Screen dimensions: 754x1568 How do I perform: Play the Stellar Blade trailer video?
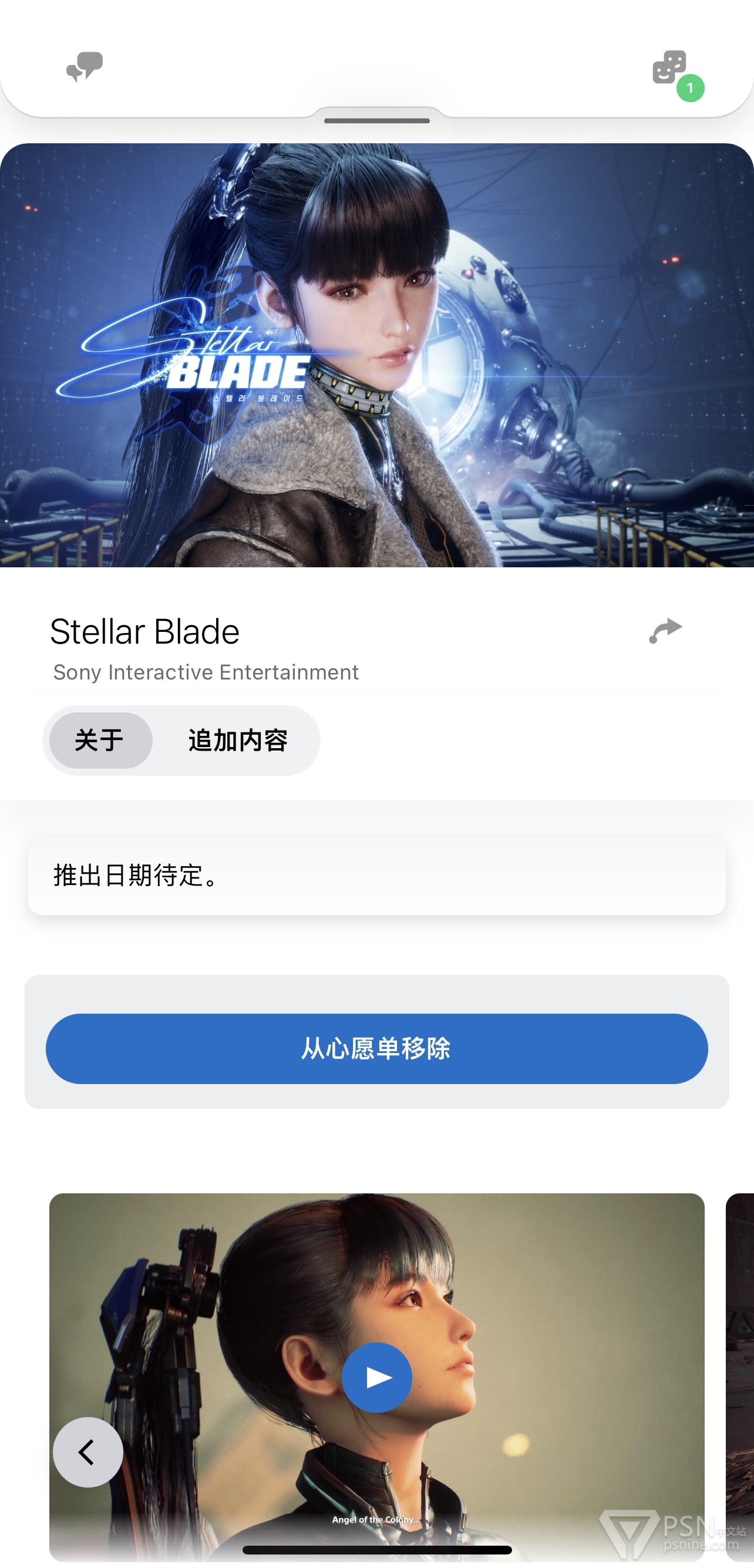tap(376, 1377)
